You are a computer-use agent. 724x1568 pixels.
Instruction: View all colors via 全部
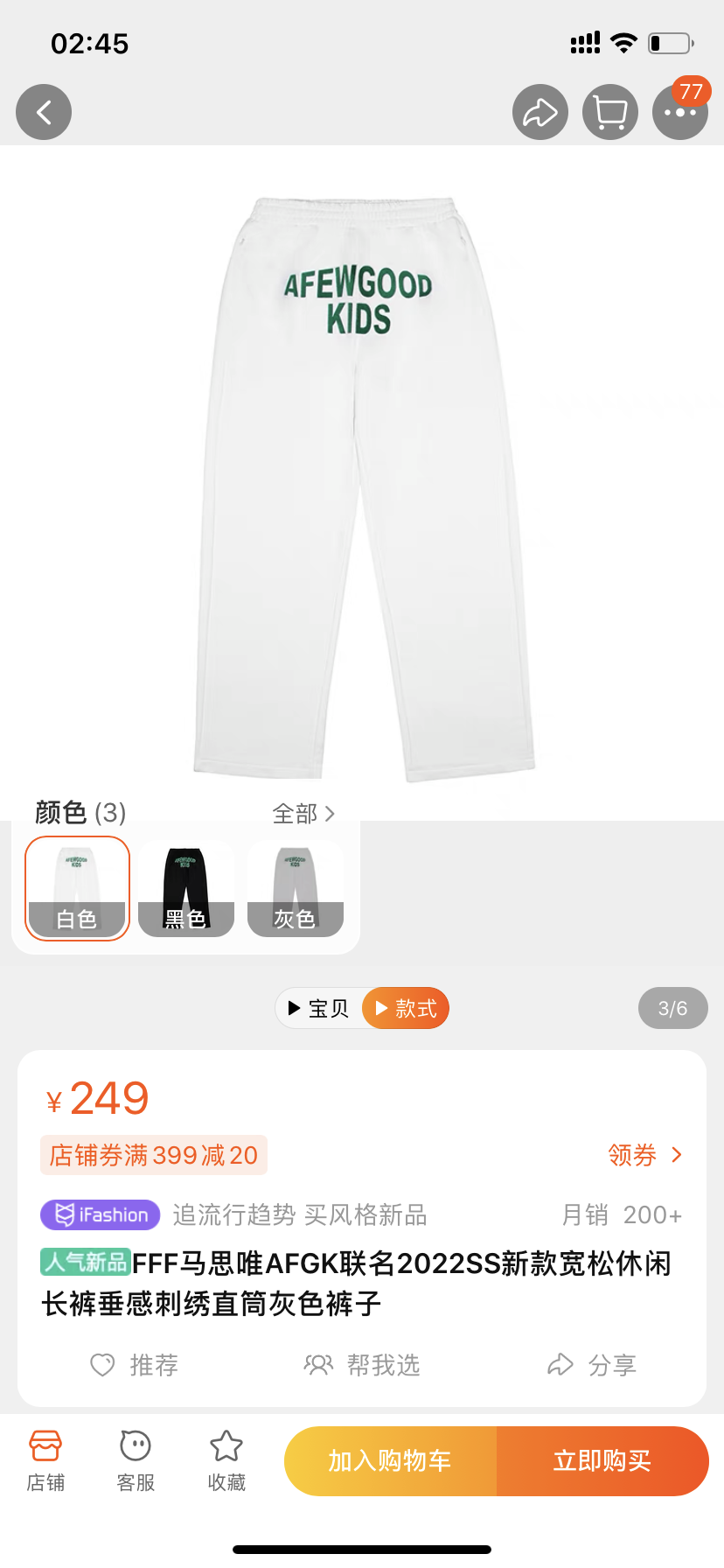click(x=303, y=814)
